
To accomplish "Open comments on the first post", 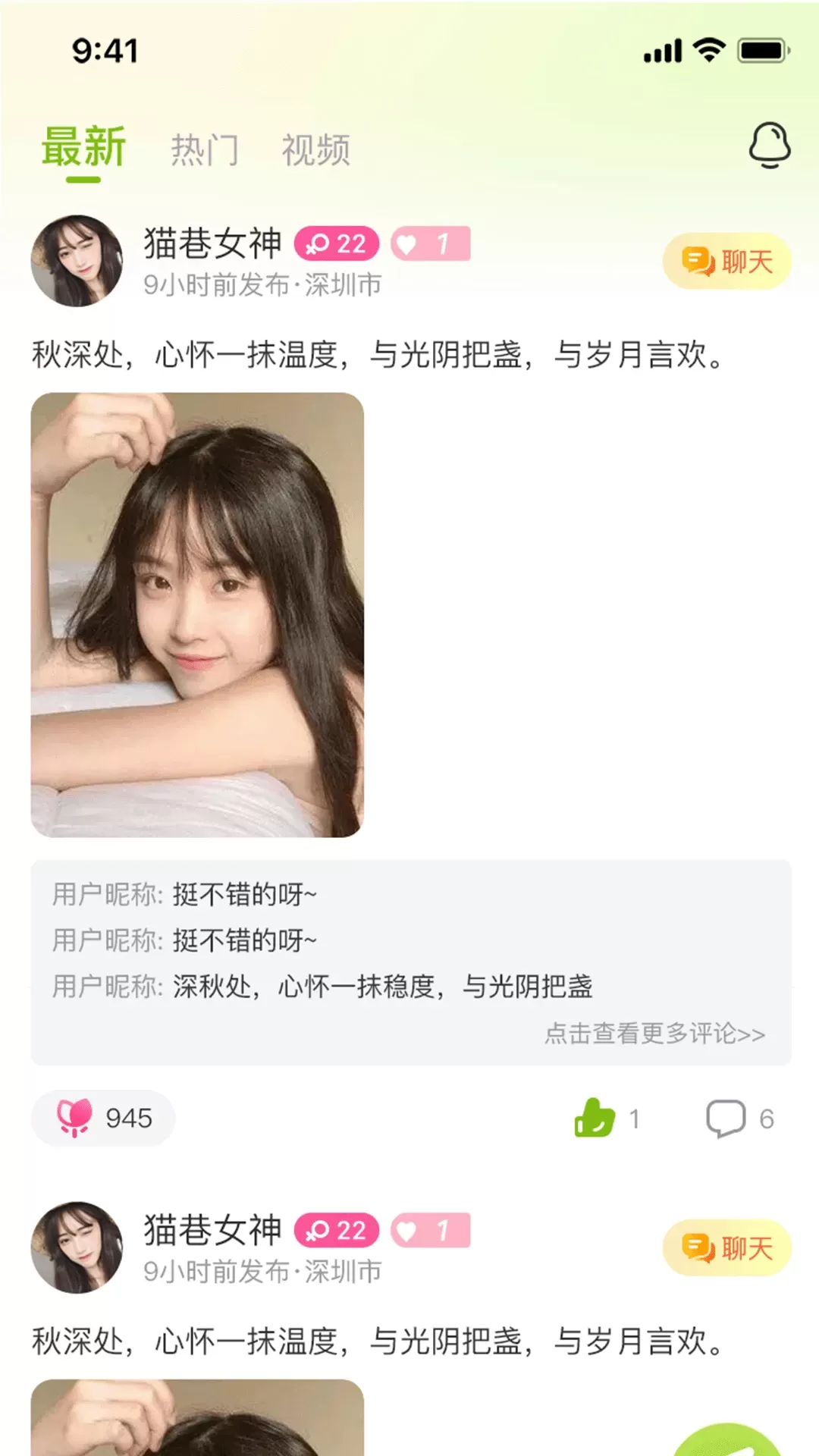I will coord(726,1119).
